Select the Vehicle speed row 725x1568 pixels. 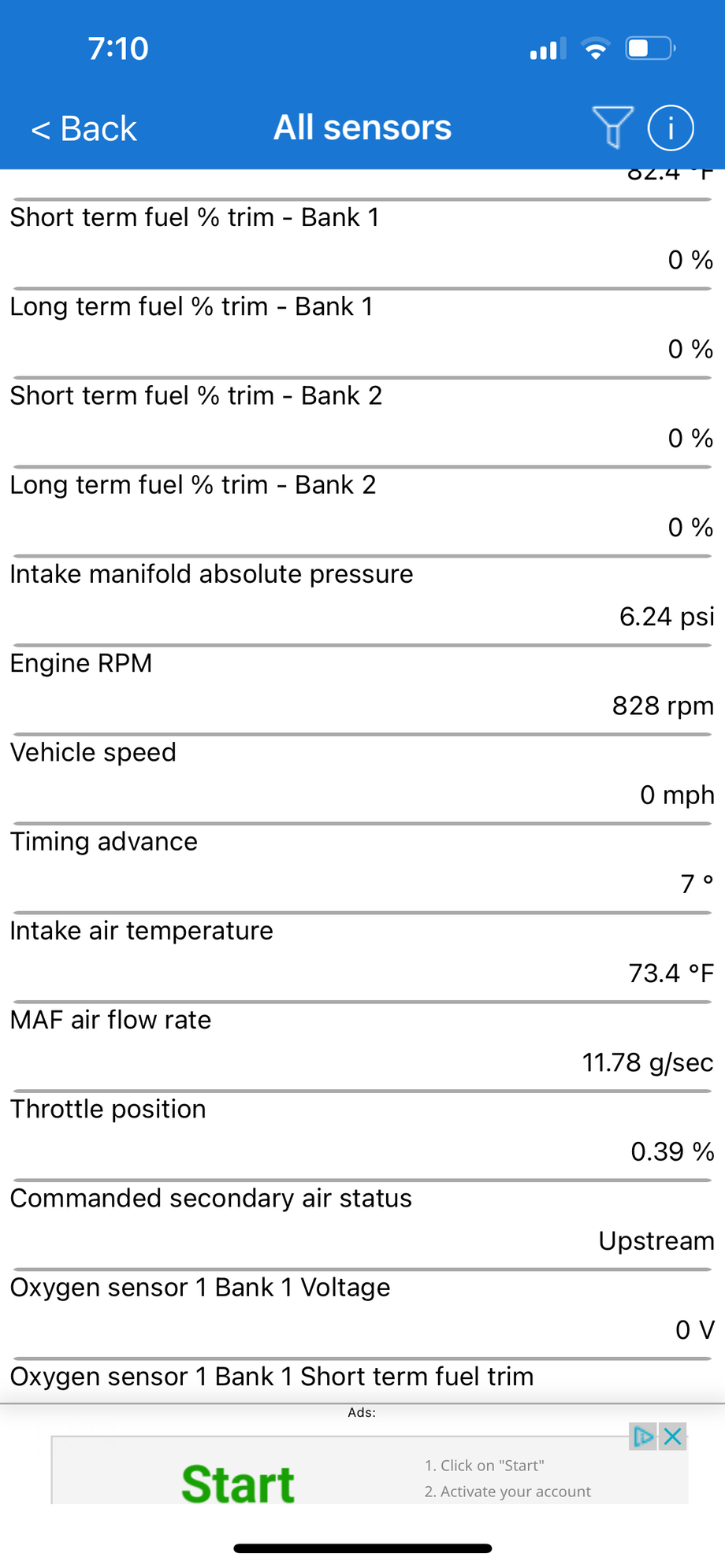(x=362, y=774)
